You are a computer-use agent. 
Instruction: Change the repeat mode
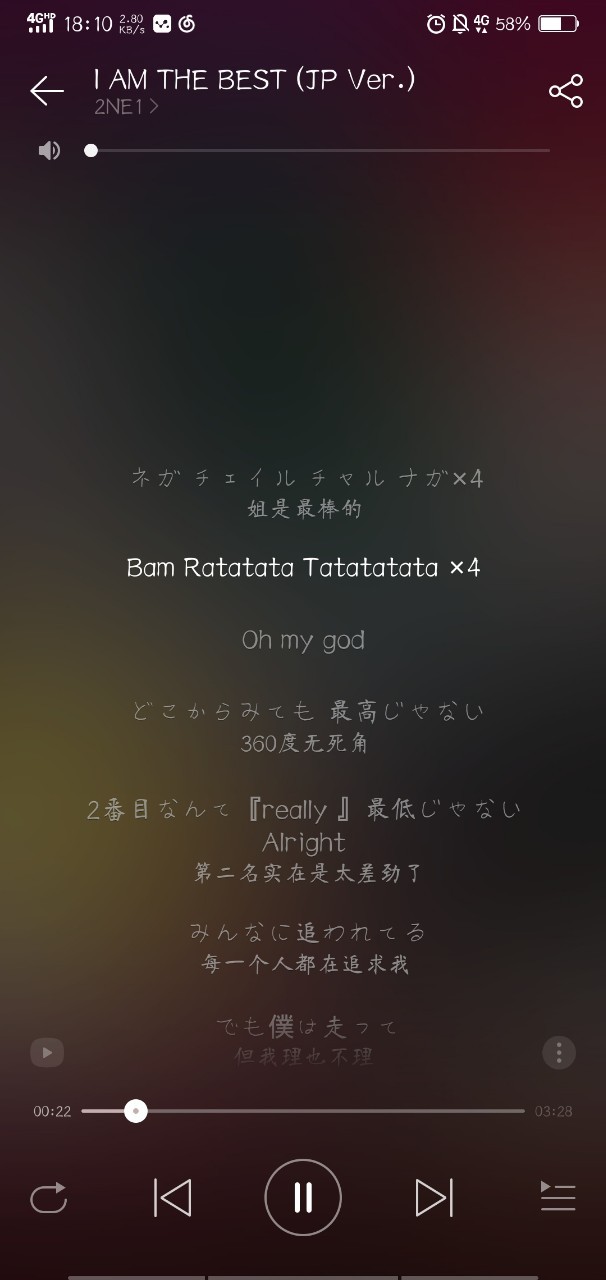point(48,1197)
